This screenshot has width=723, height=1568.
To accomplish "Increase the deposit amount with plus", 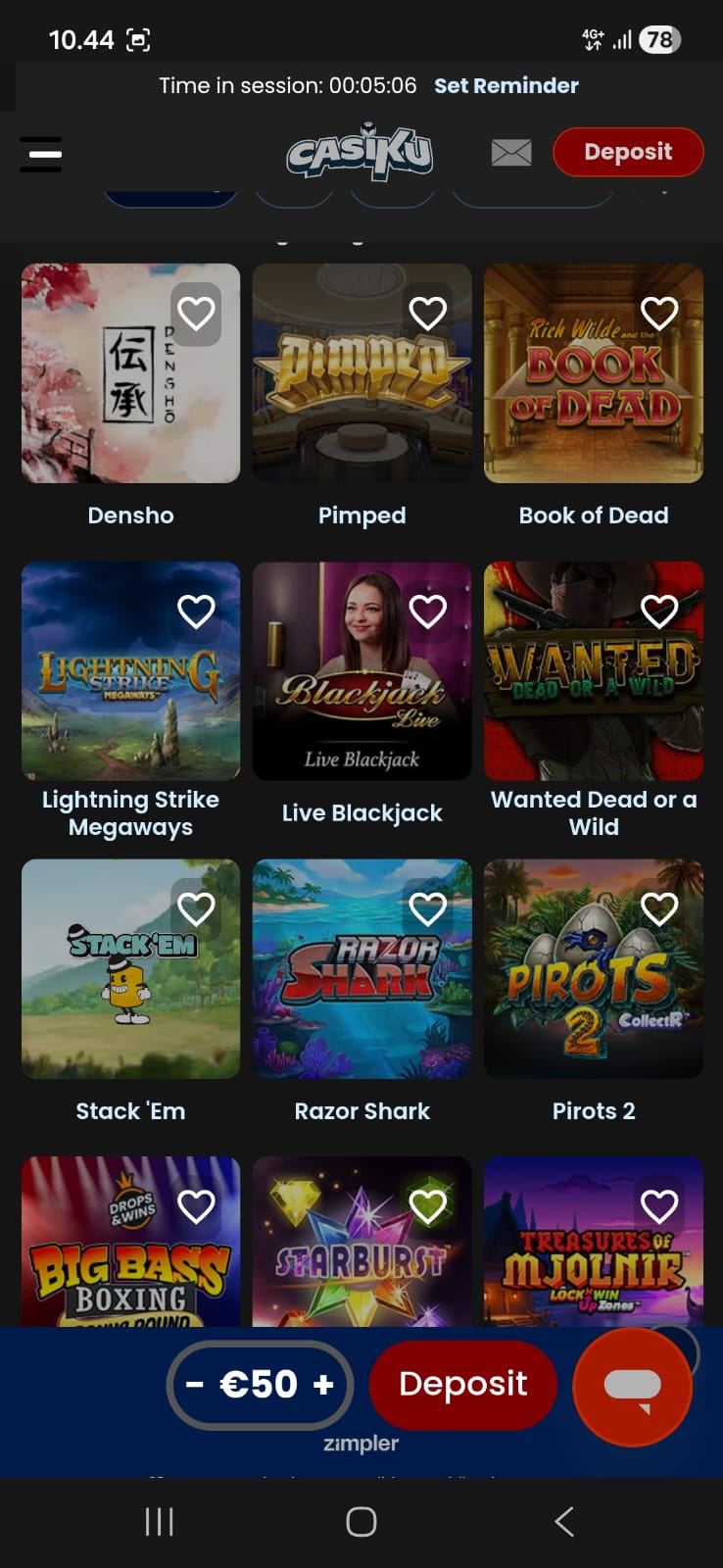I will tap(323, 1384).
